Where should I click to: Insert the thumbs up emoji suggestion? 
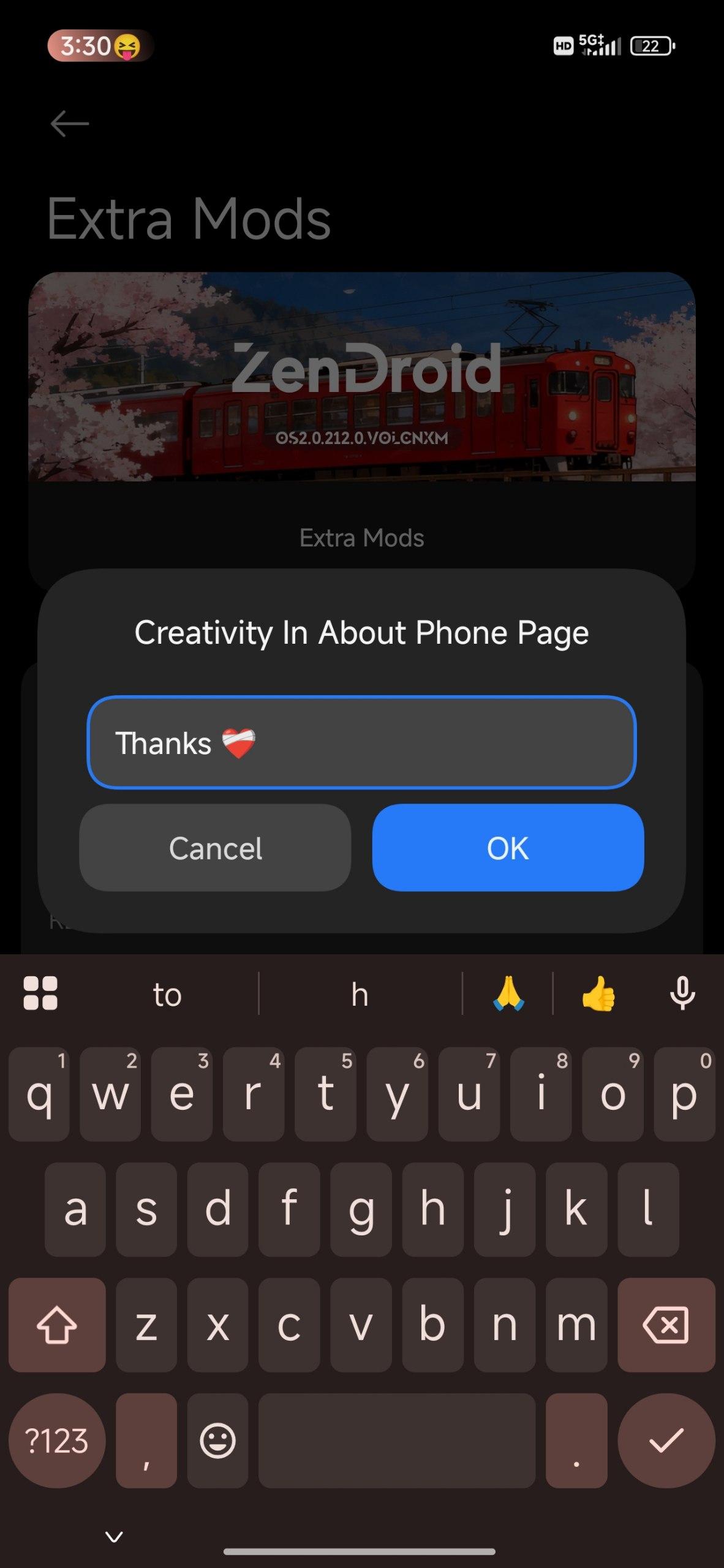click(x=598, y=993)
